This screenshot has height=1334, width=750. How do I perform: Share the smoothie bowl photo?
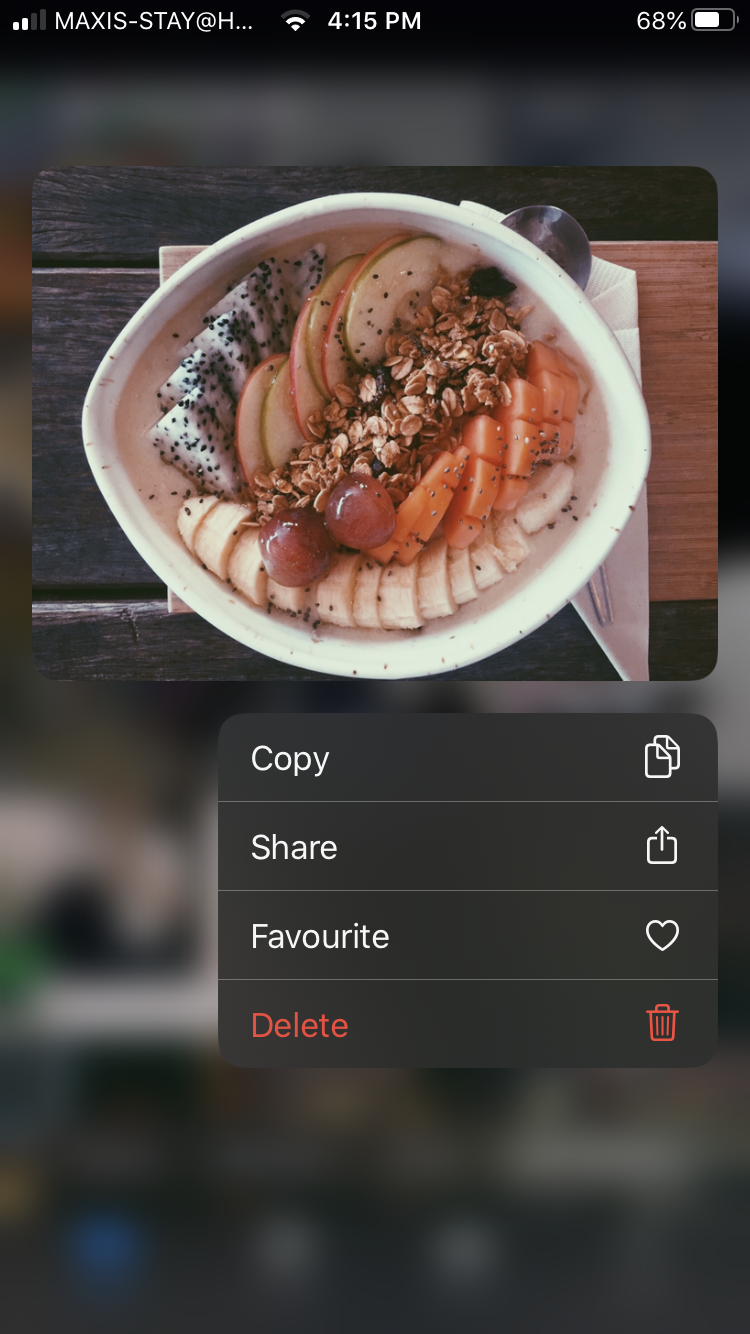click(467, 847)
